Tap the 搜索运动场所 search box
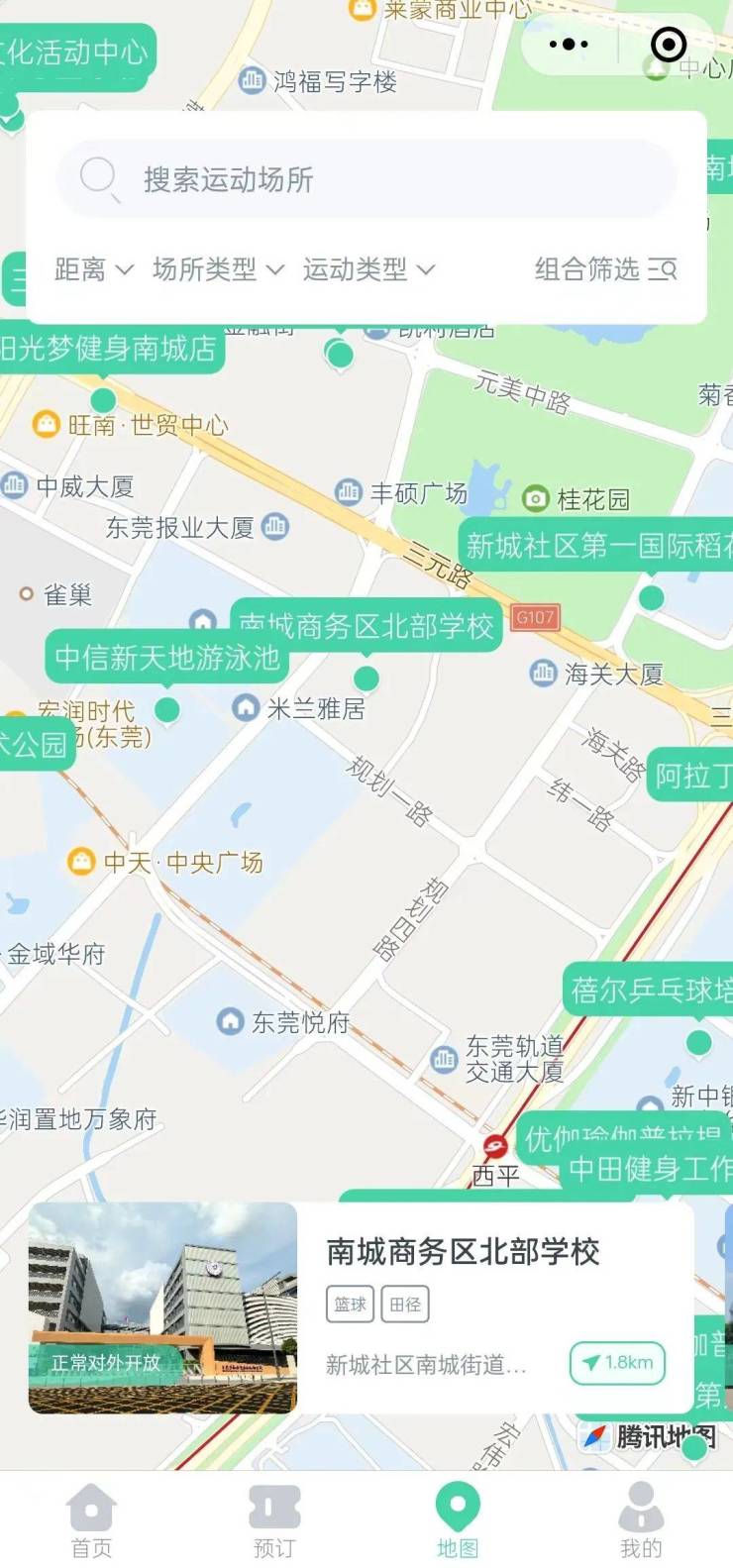This screenshot has width=733, height=1568. click(366, 179)
